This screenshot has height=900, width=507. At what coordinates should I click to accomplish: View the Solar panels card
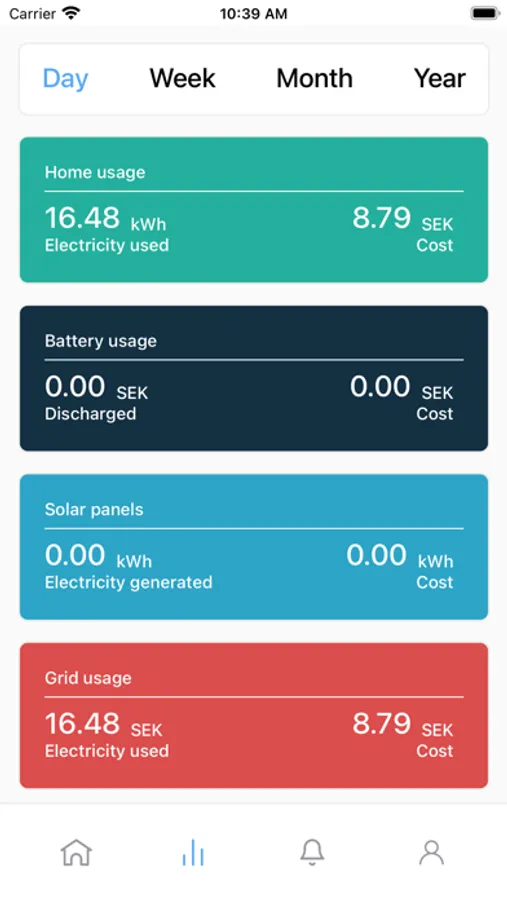[x=254, y=547]
